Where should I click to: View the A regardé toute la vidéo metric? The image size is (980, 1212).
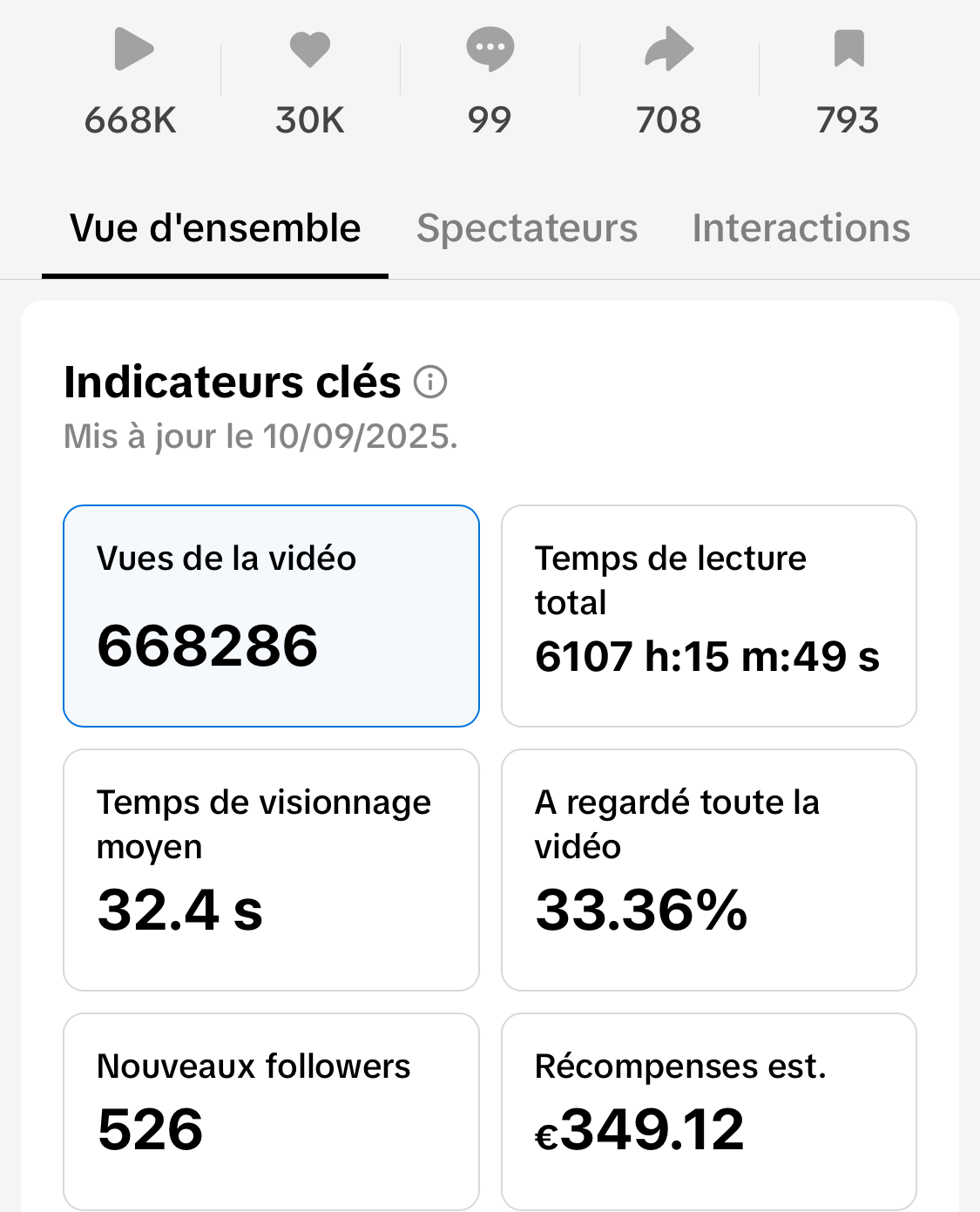point(708,869)
